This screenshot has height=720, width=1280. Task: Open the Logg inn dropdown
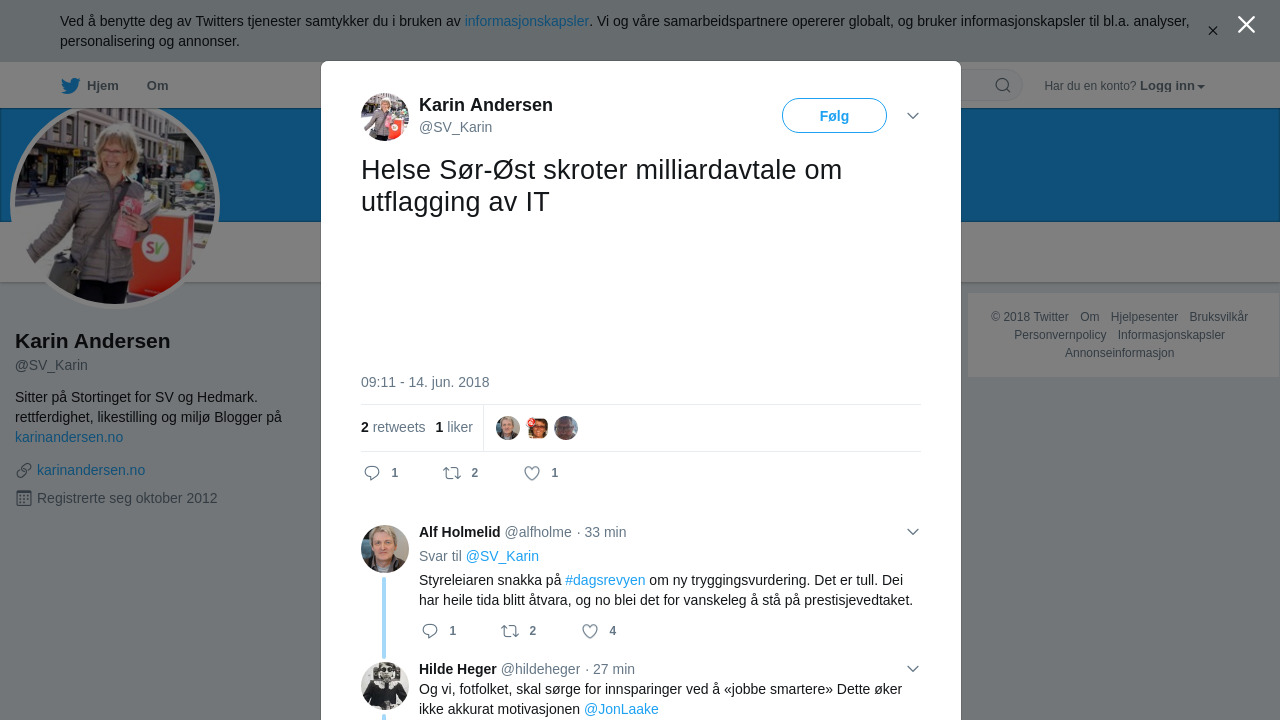coord(1172,86)
